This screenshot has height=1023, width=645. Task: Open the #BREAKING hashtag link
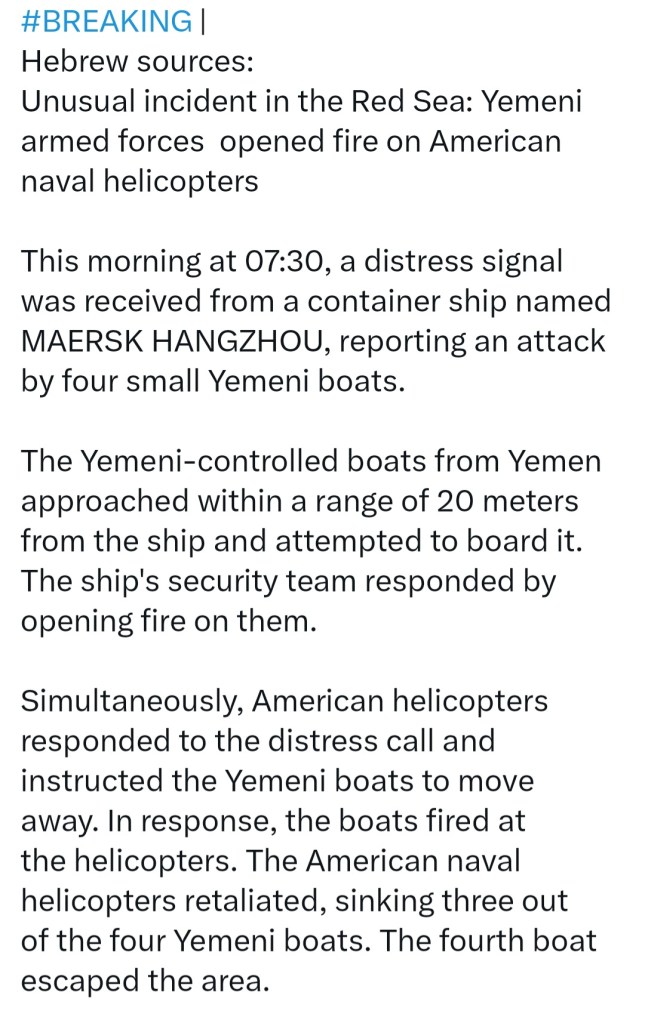[x=106, y=21]
